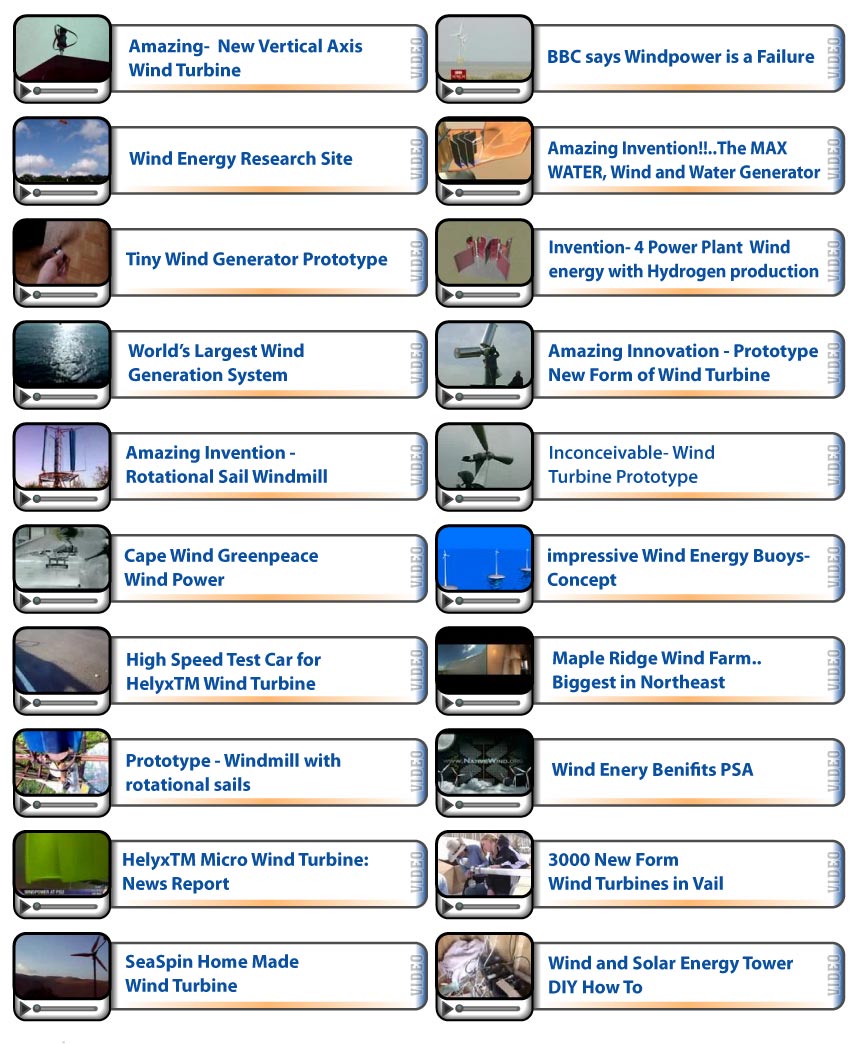Watch impressive Wind Energy Buoys Concept
This screenshot has width=858, height=1044.
tap(678, 567)
